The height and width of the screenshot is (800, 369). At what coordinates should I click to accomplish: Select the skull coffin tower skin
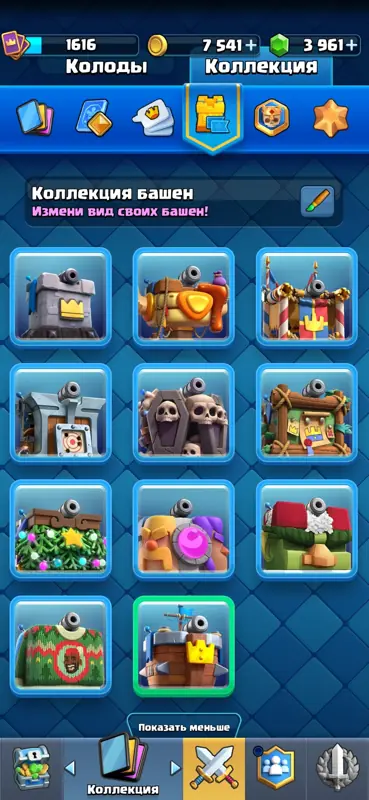click(184, 413)
